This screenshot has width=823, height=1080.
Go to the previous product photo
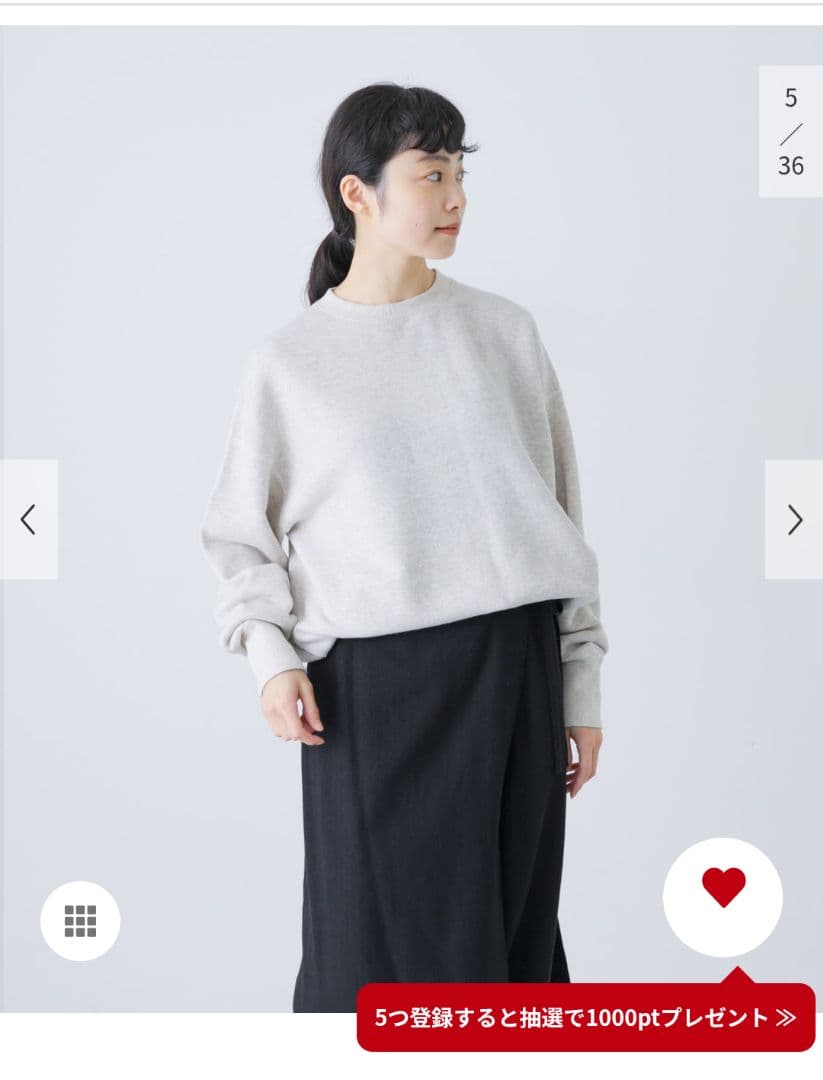(x=28, y=519)
